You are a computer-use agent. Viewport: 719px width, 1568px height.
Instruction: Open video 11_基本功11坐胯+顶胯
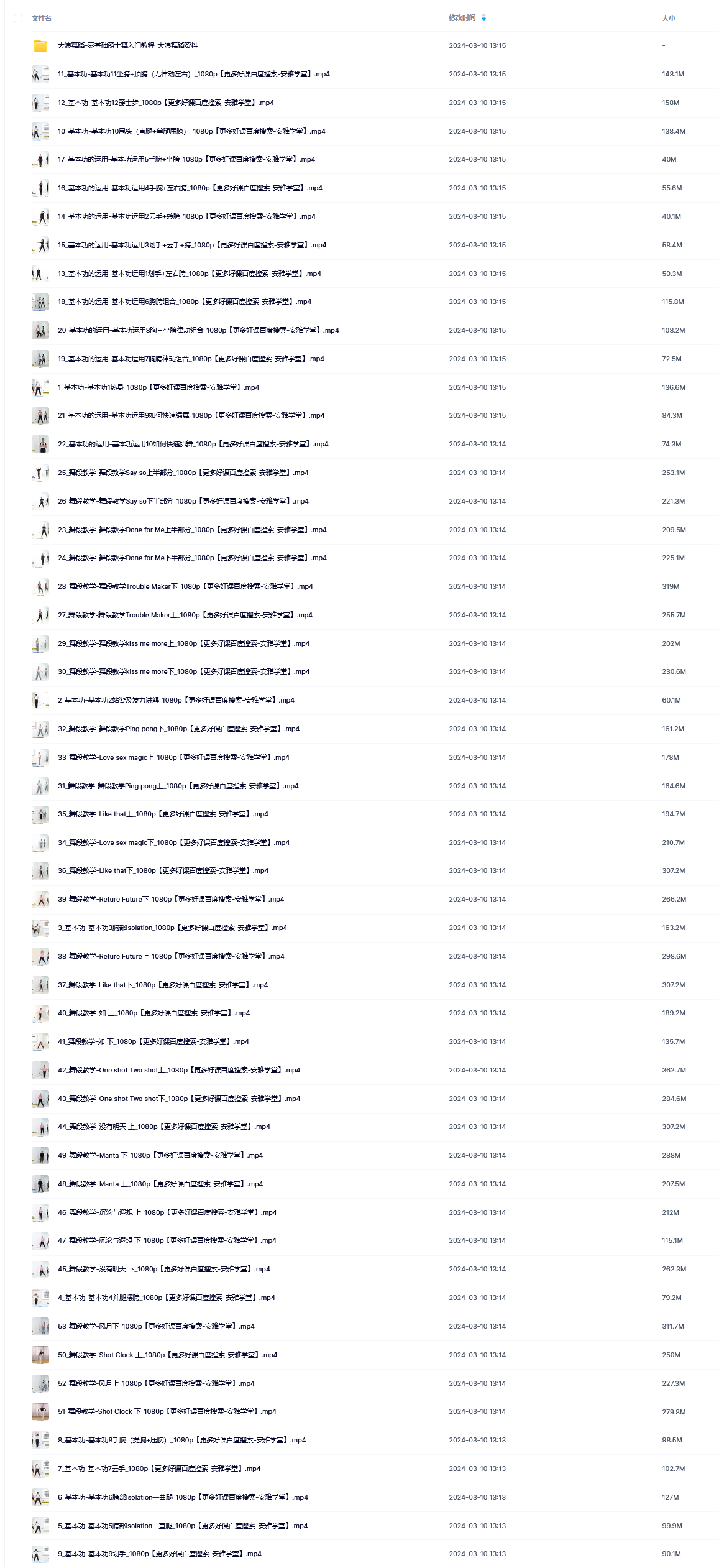(x=193, y=74)
